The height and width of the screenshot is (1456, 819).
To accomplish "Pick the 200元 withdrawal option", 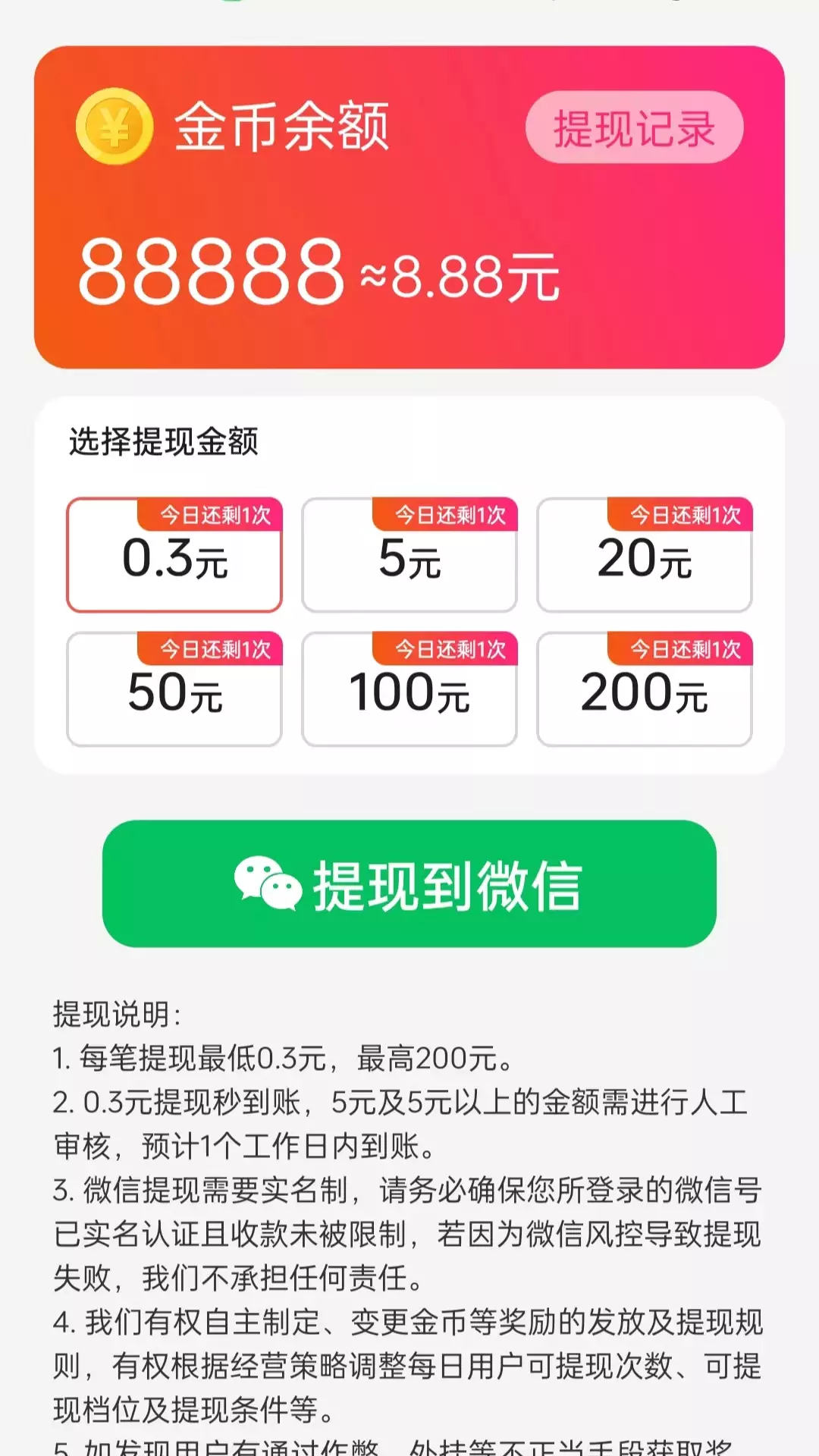I will click(x=645, y=689).
